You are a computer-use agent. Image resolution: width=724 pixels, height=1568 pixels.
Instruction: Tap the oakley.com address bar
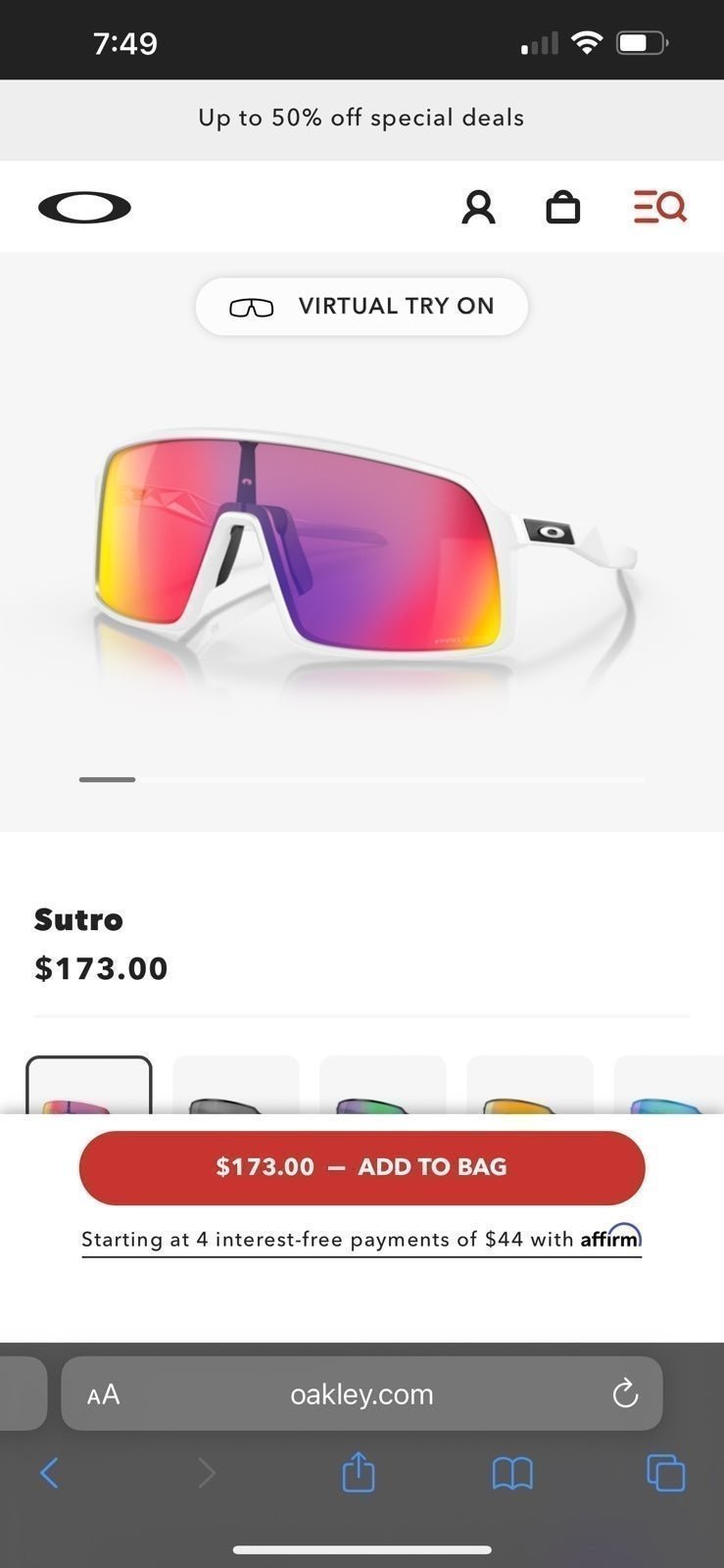362,1394
